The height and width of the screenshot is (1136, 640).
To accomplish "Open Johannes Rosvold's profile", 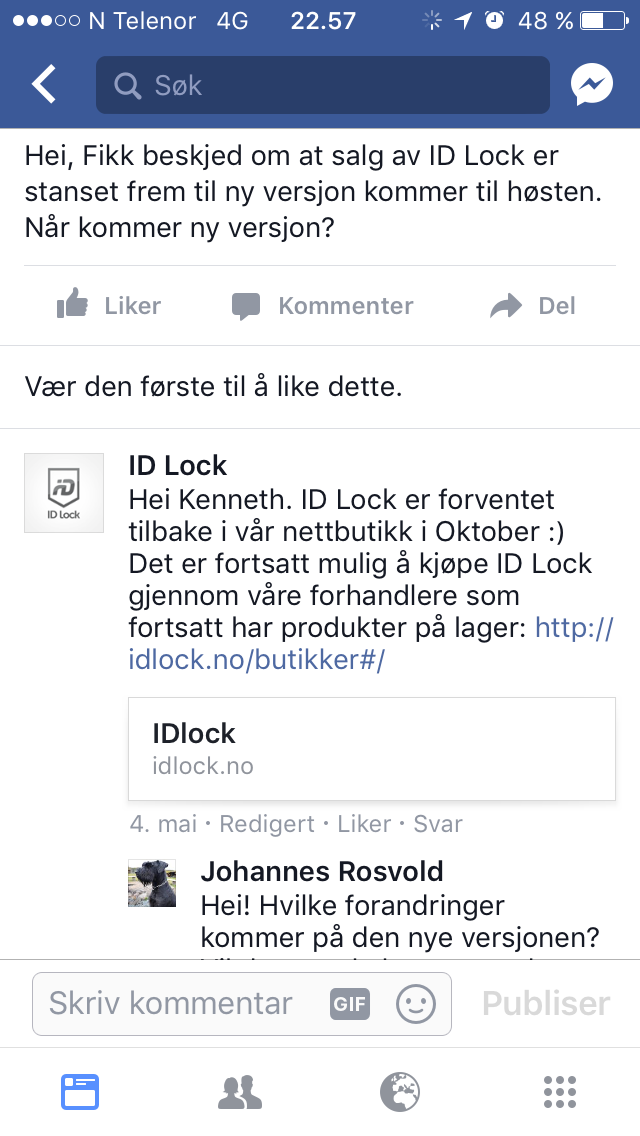I will (321, 871).
